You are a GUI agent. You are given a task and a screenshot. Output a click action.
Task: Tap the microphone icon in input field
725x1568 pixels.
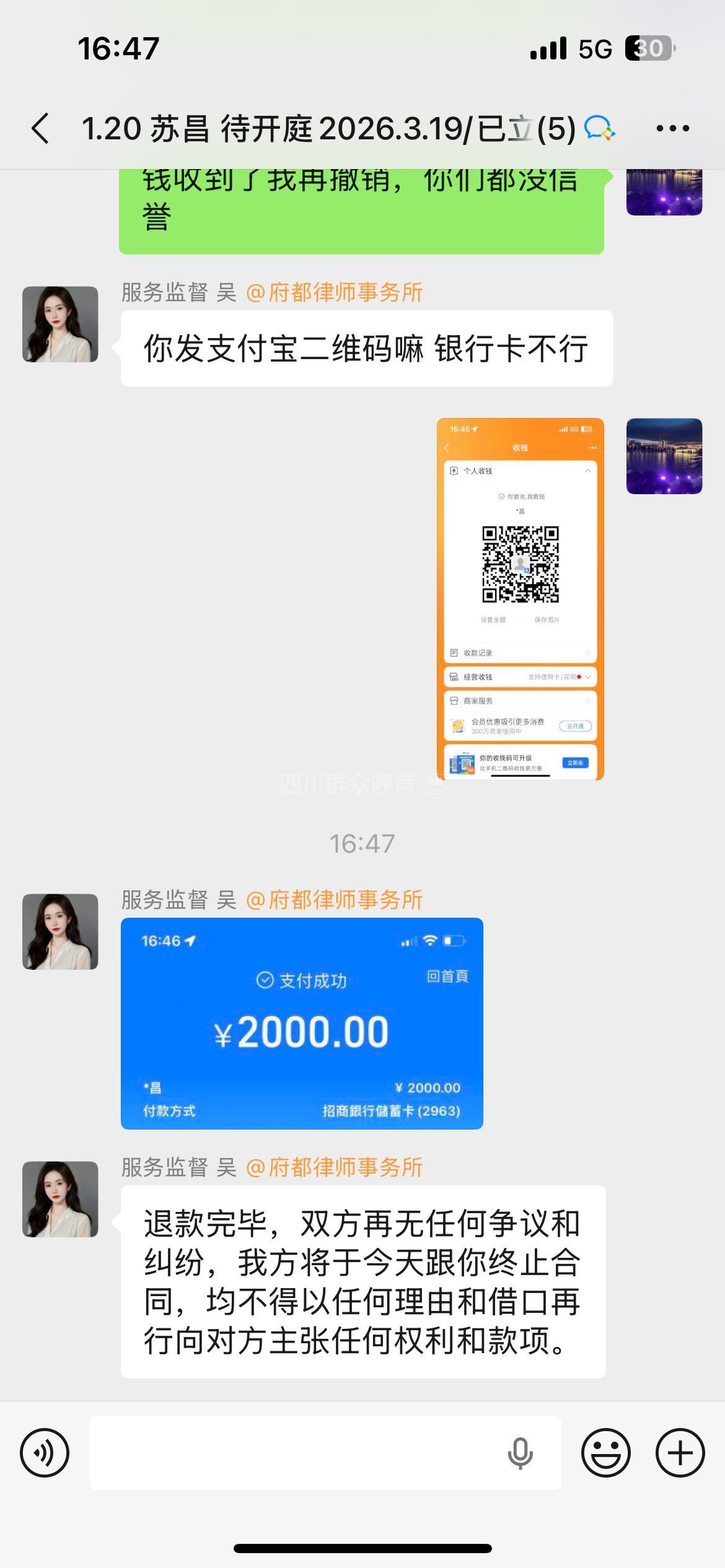[520, 1452]
